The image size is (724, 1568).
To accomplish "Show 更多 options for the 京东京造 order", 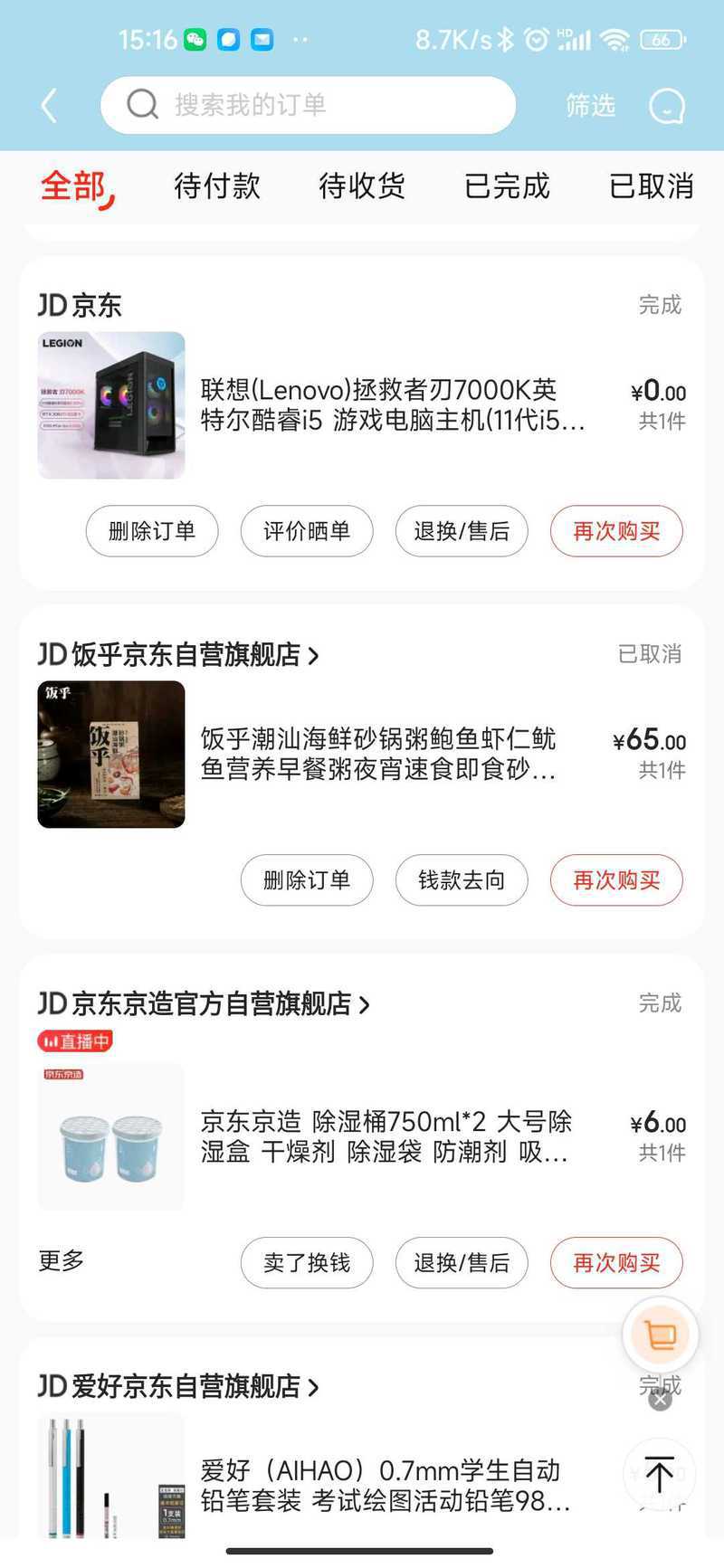I will coord(62,1260).
